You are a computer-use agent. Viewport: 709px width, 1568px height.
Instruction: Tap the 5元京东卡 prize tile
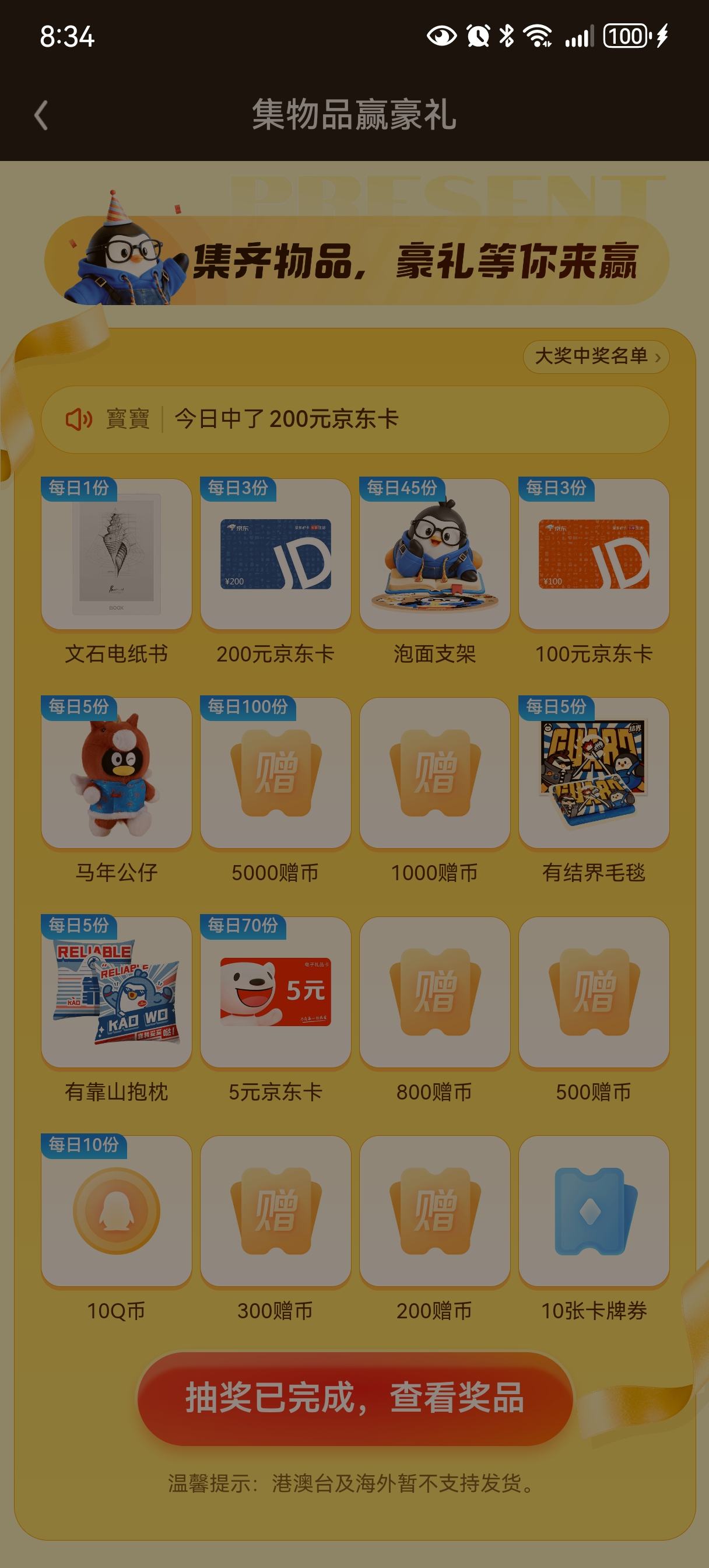(276, 992)
